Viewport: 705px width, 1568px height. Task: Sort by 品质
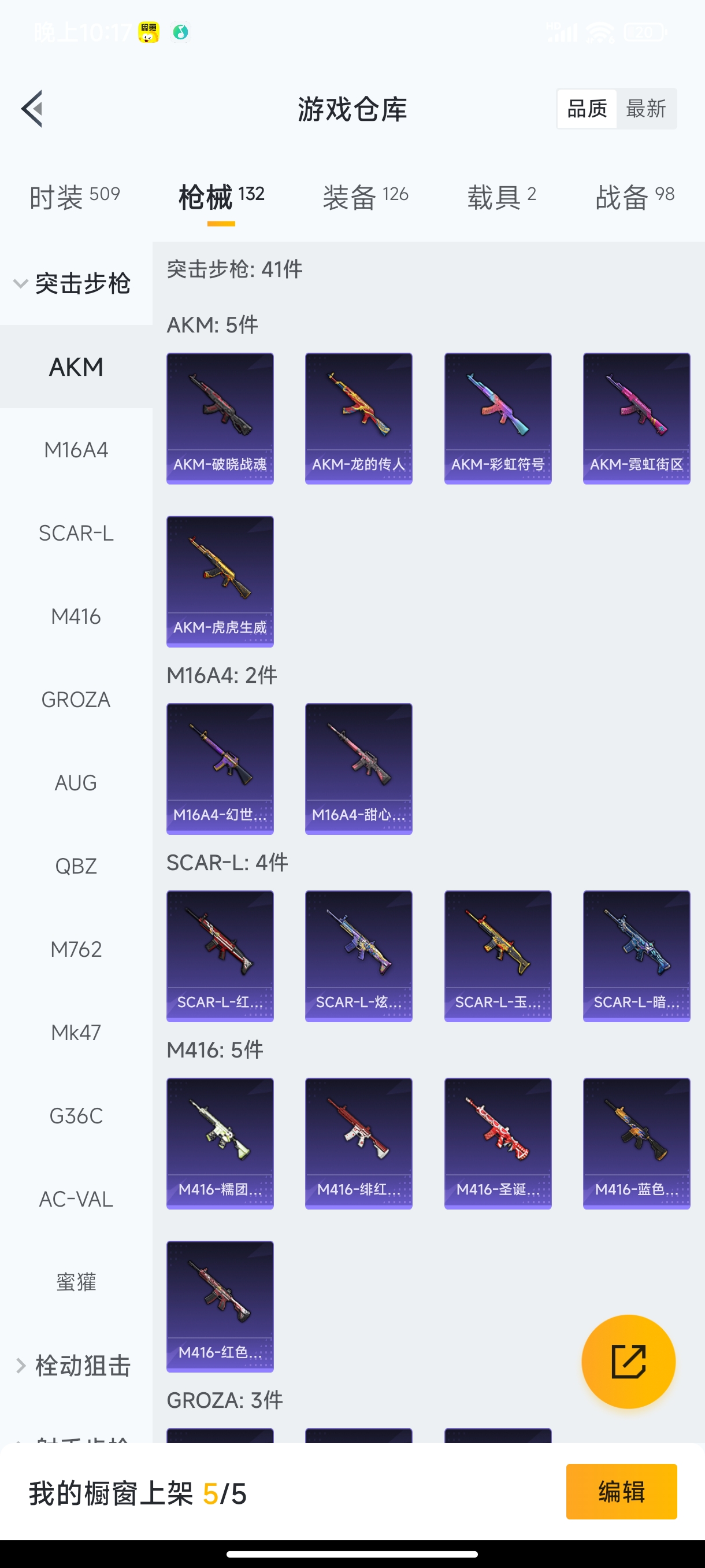(x=587, y=109)
